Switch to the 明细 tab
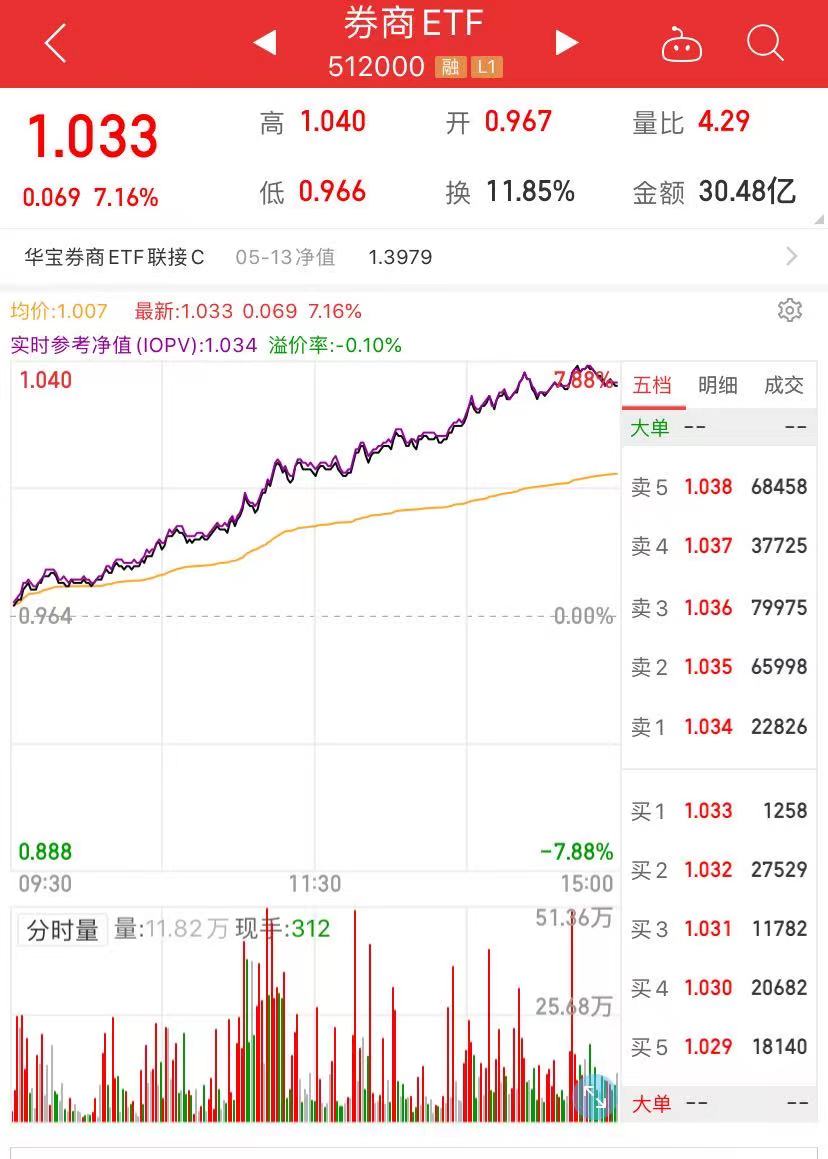 coord(717,386)
